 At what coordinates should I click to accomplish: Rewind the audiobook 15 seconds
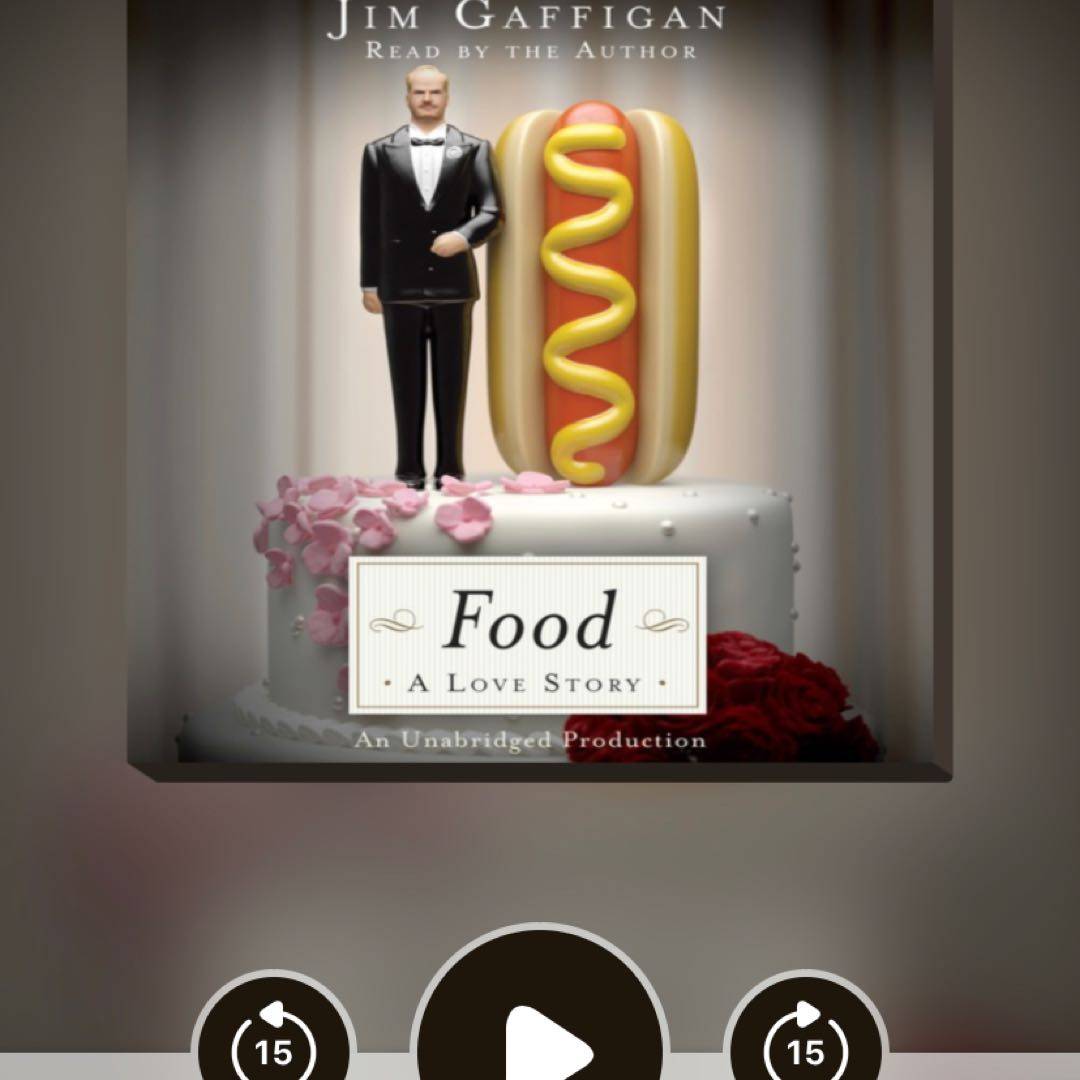[273, 1045]
